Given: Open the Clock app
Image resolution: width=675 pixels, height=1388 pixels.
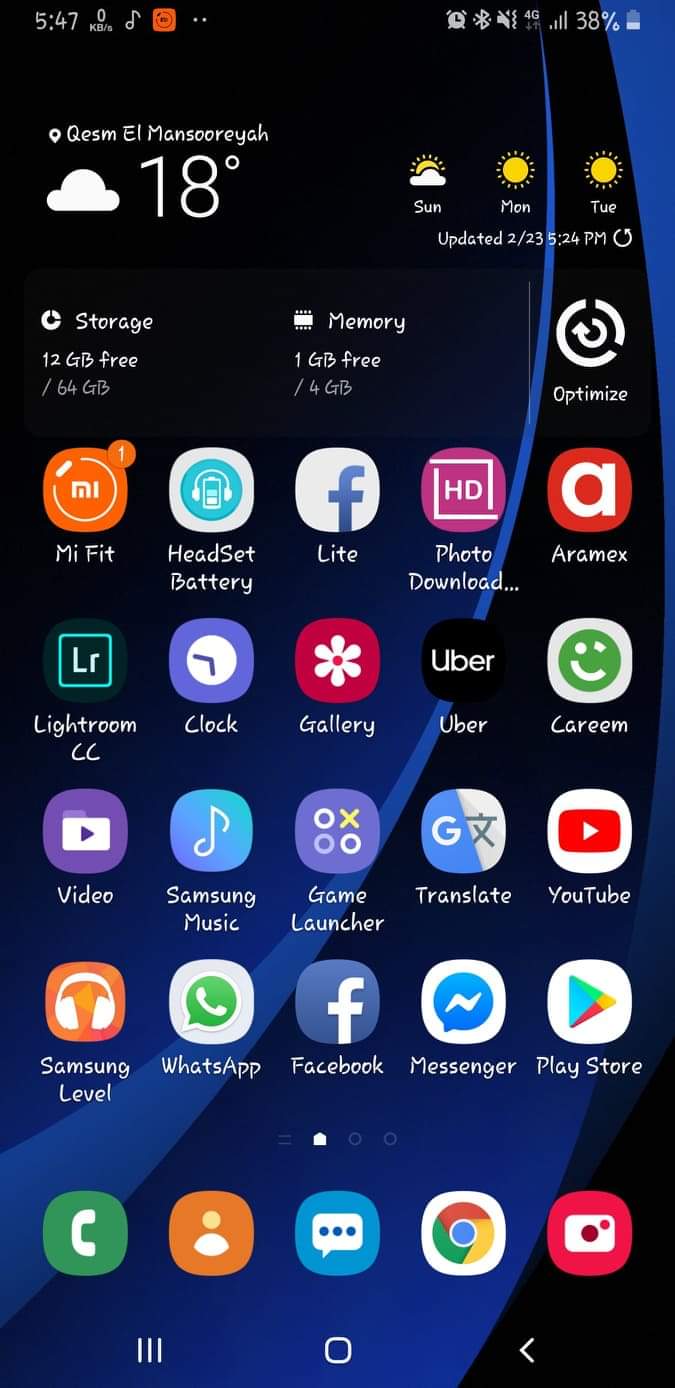Looking at the screenshot, I should pyautogui.click(x=211, y=661).
